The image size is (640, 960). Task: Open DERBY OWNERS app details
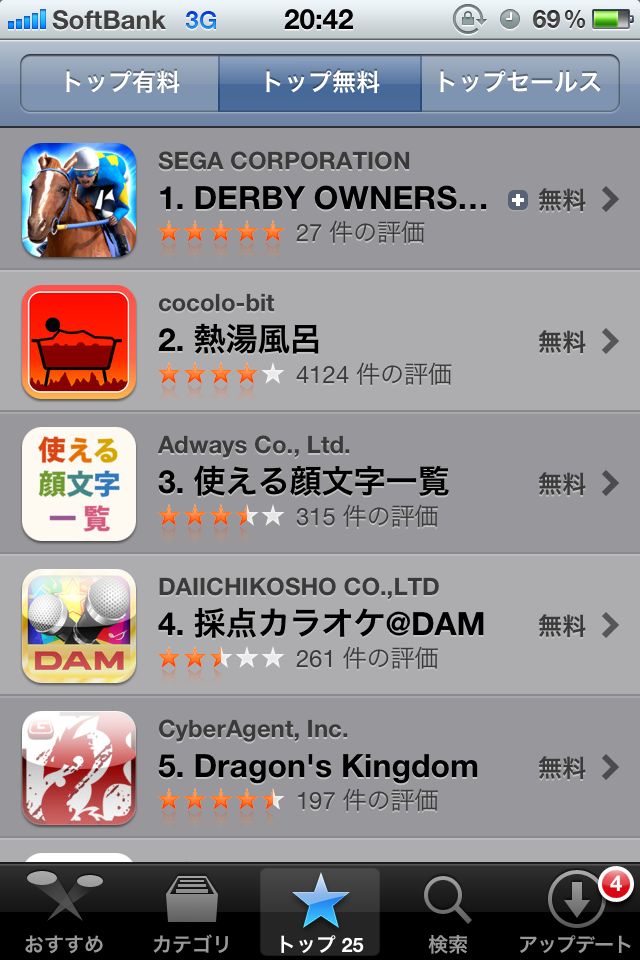tap(322, 198)
